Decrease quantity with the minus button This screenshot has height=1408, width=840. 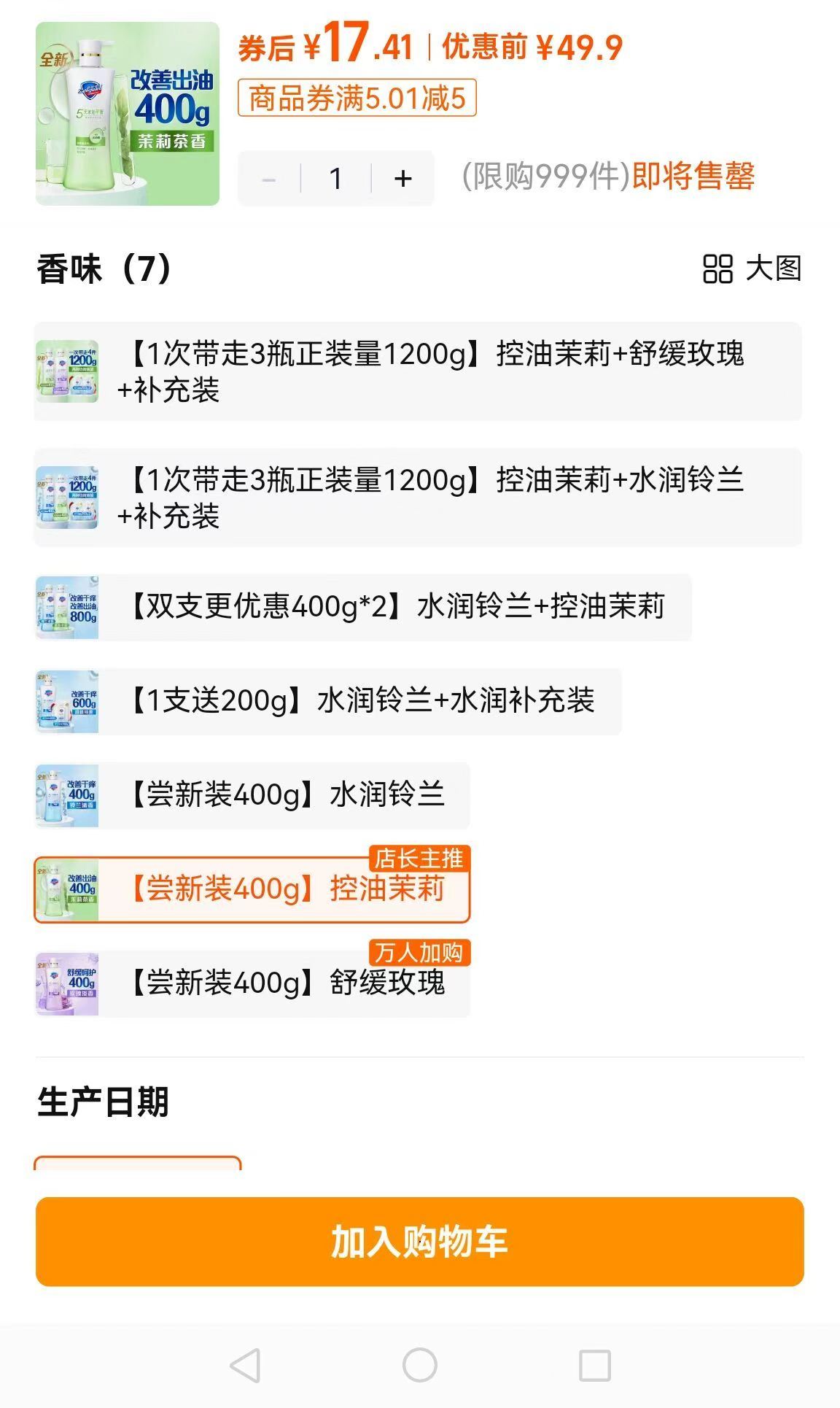(268, 177)
